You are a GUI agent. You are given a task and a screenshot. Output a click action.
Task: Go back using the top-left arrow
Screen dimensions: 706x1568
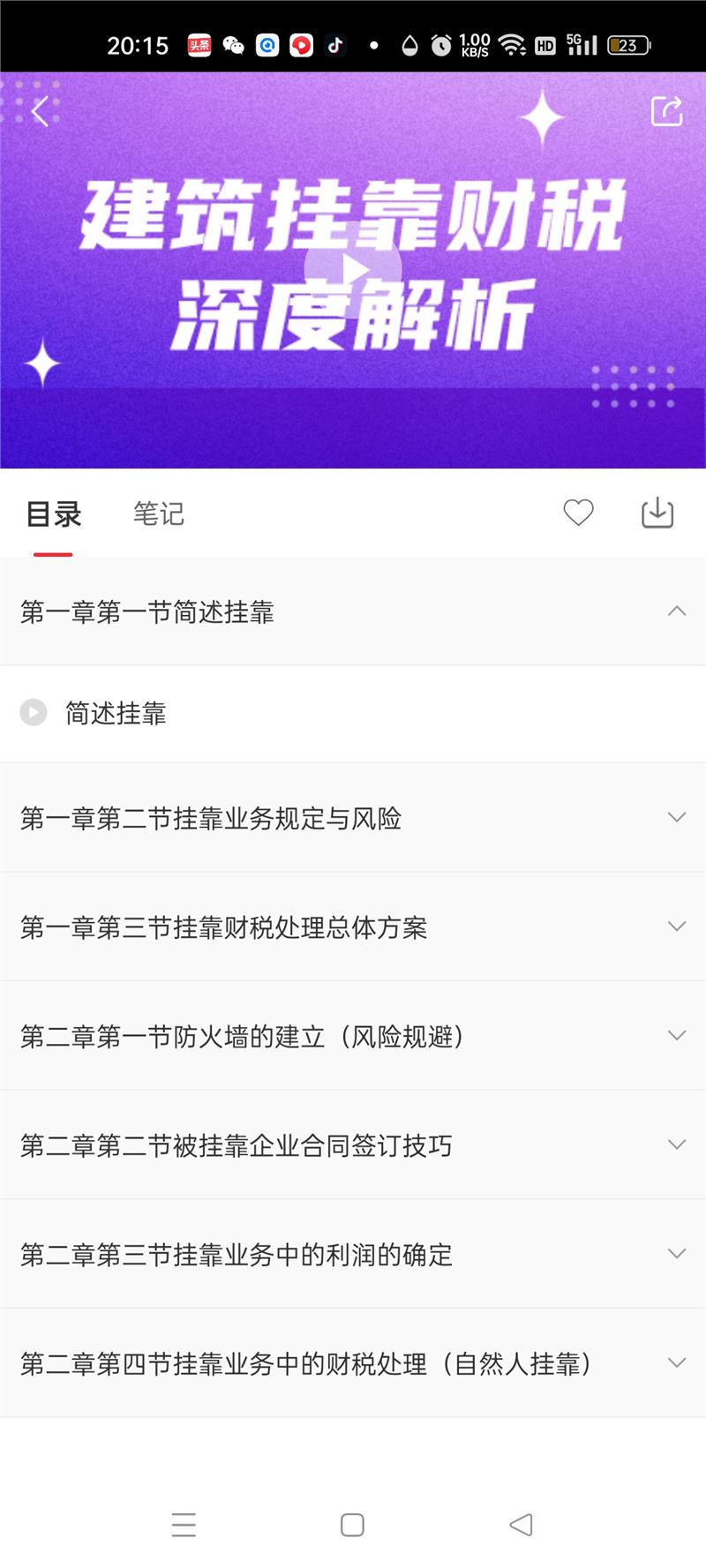click(41, 112)
